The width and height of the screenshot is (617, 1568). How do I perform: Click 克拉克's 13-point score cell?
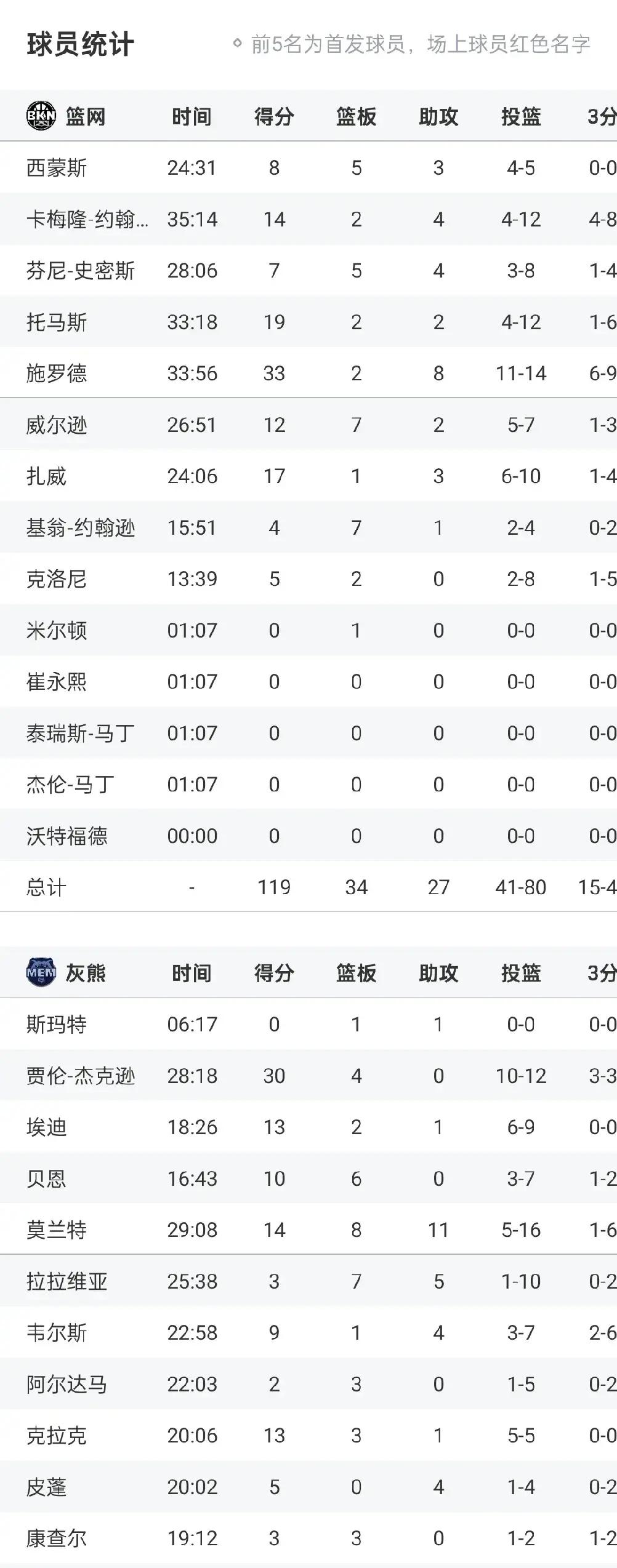[273, 1435]
